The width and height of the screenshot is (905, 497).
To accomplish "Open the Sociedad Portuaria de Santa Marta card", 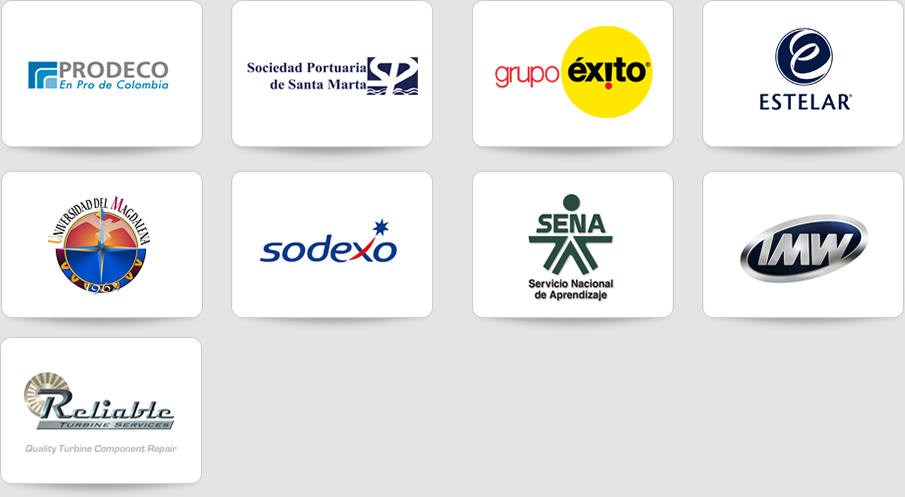I will pos(332,75).
